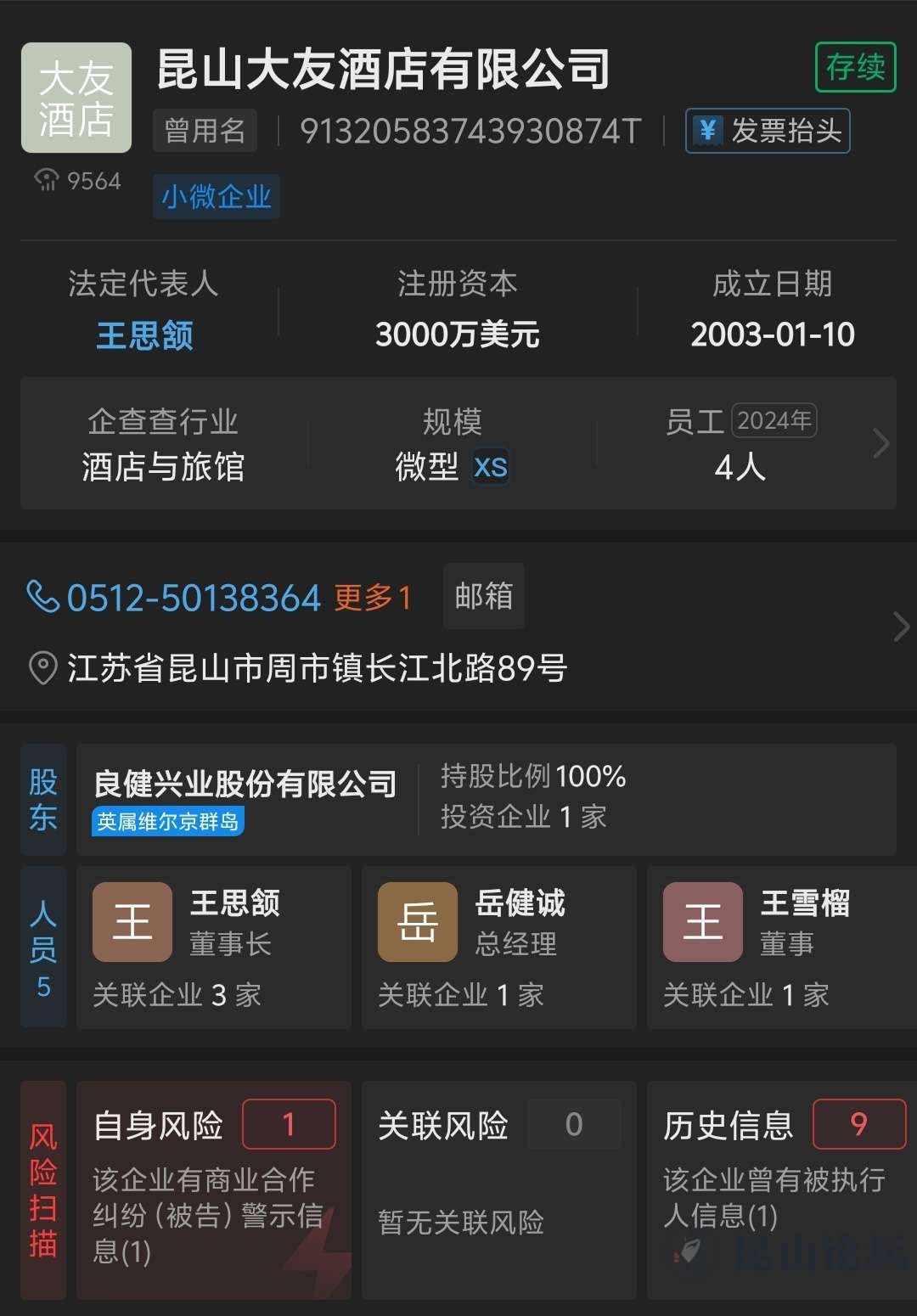View 王雪榴 董事 personnel card

(781, 948)
